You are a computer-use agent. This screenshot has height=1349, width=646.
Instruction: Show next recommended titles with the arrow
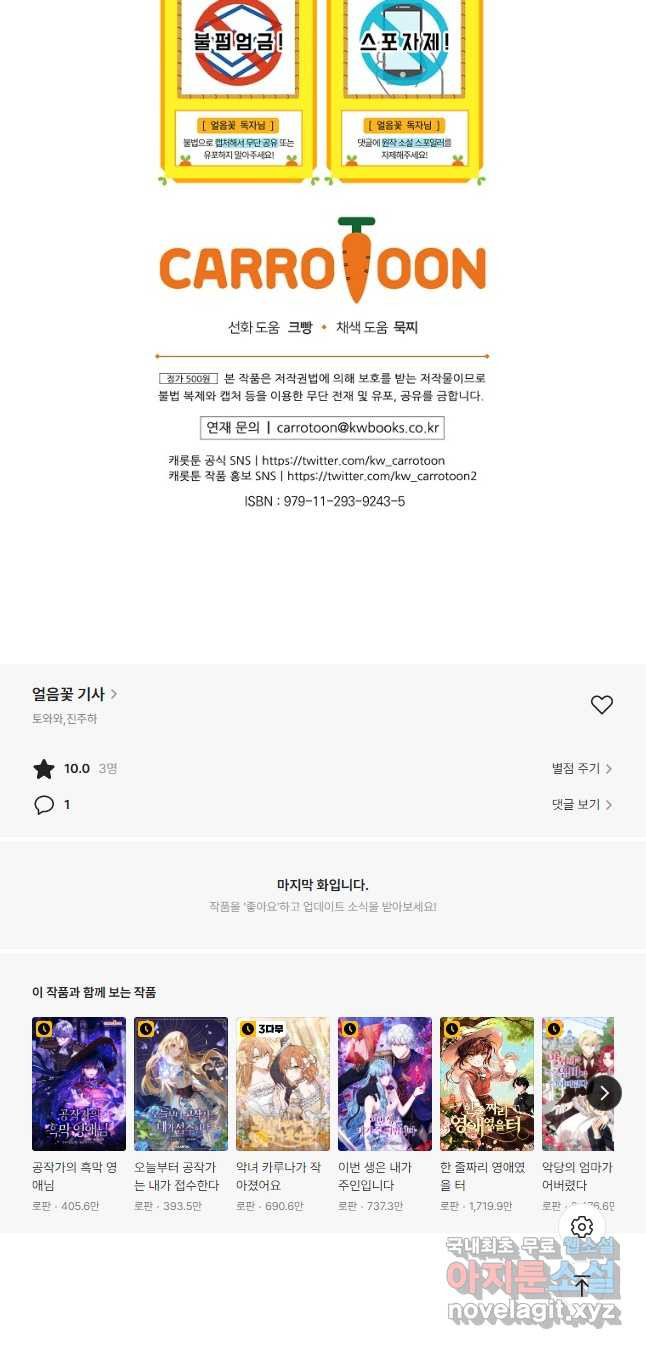(x=604, y=1093)
